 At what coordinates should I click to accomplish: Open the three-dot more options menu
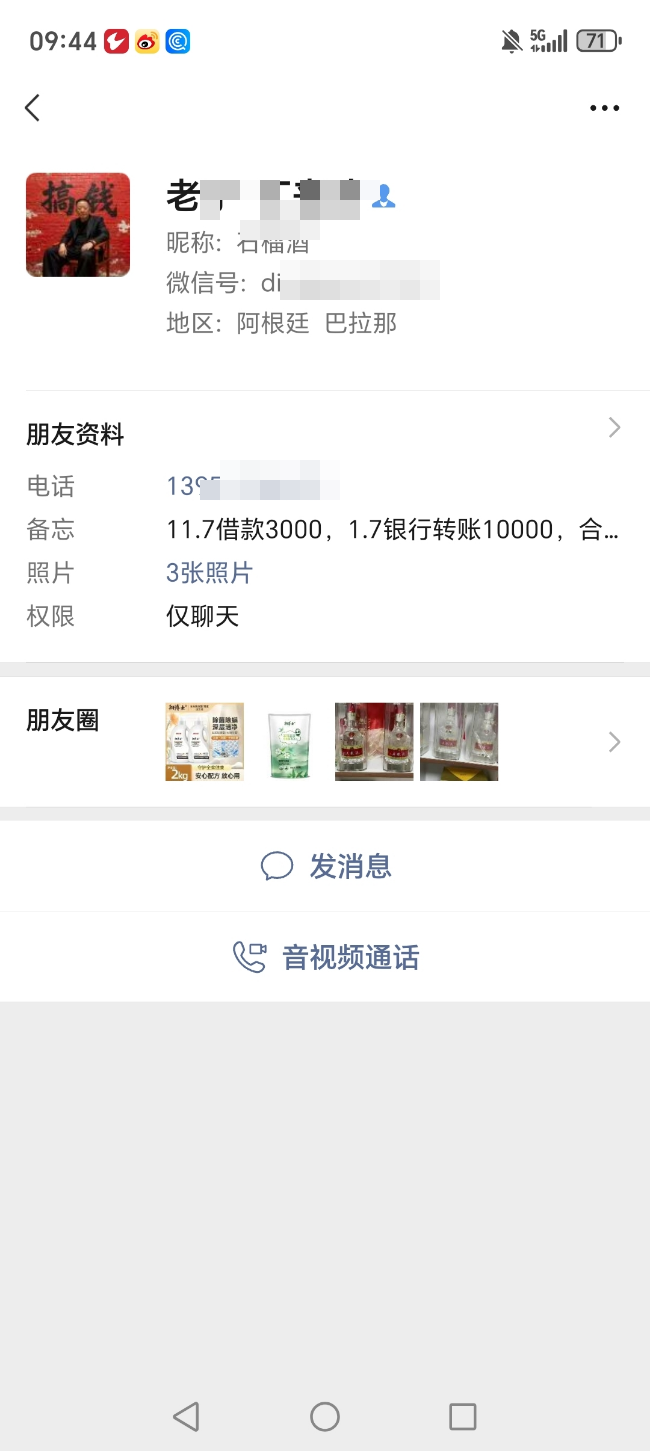[x=604, y=108]
